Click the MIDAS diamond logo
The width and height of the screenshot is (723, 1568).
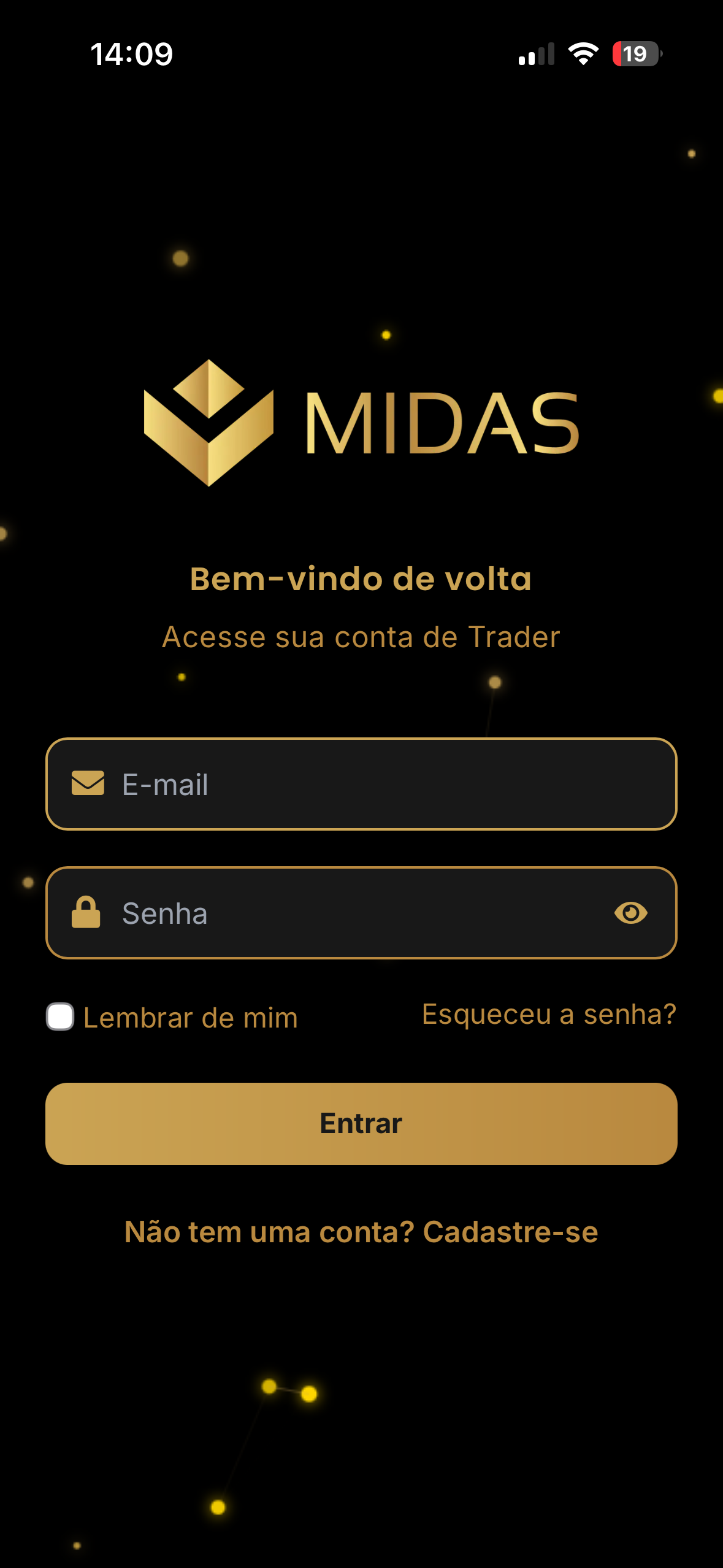click(208, 423)
